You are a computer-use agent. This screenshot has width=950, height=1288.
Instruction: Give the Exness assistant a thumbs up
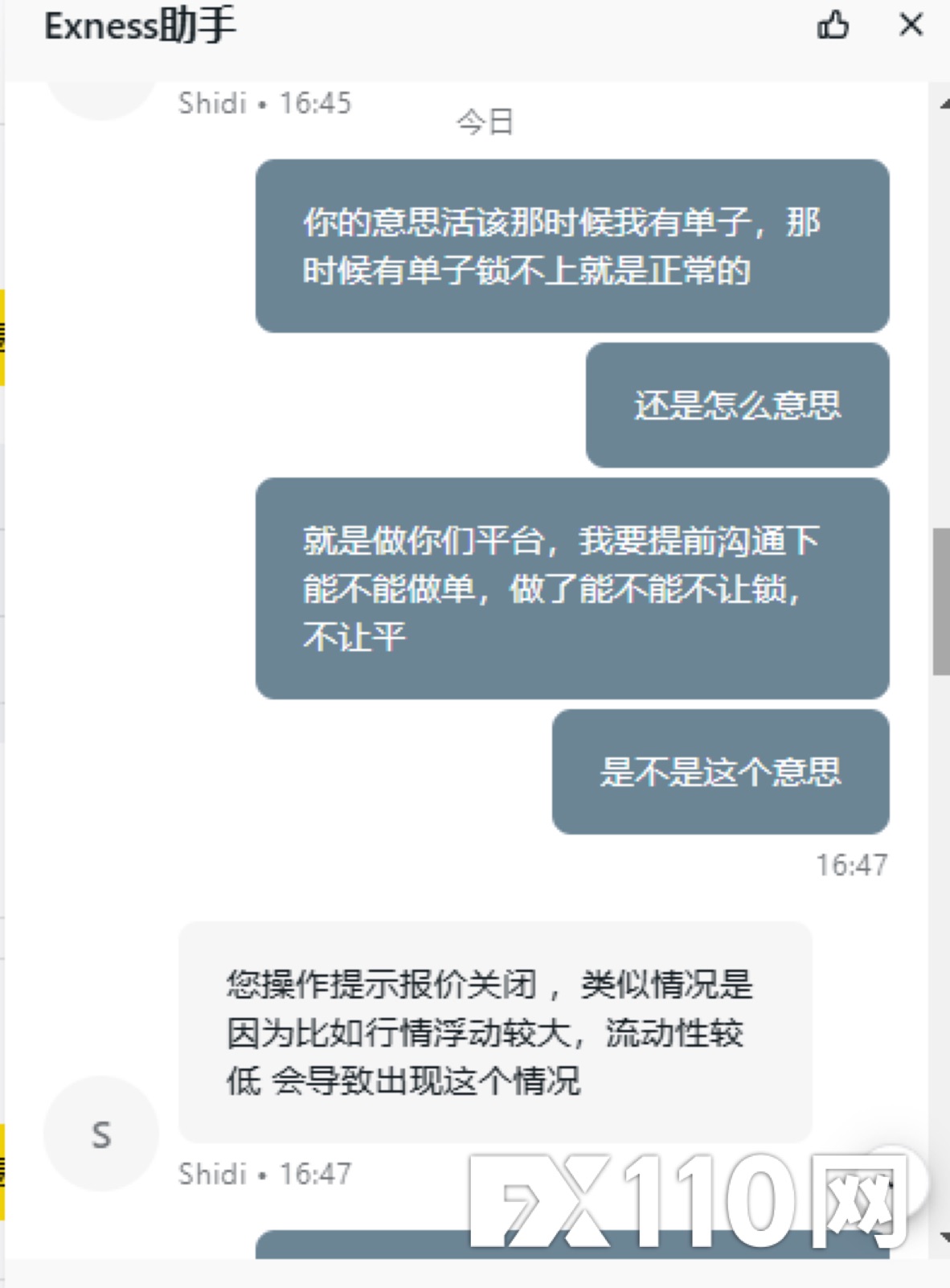point(833,25)
